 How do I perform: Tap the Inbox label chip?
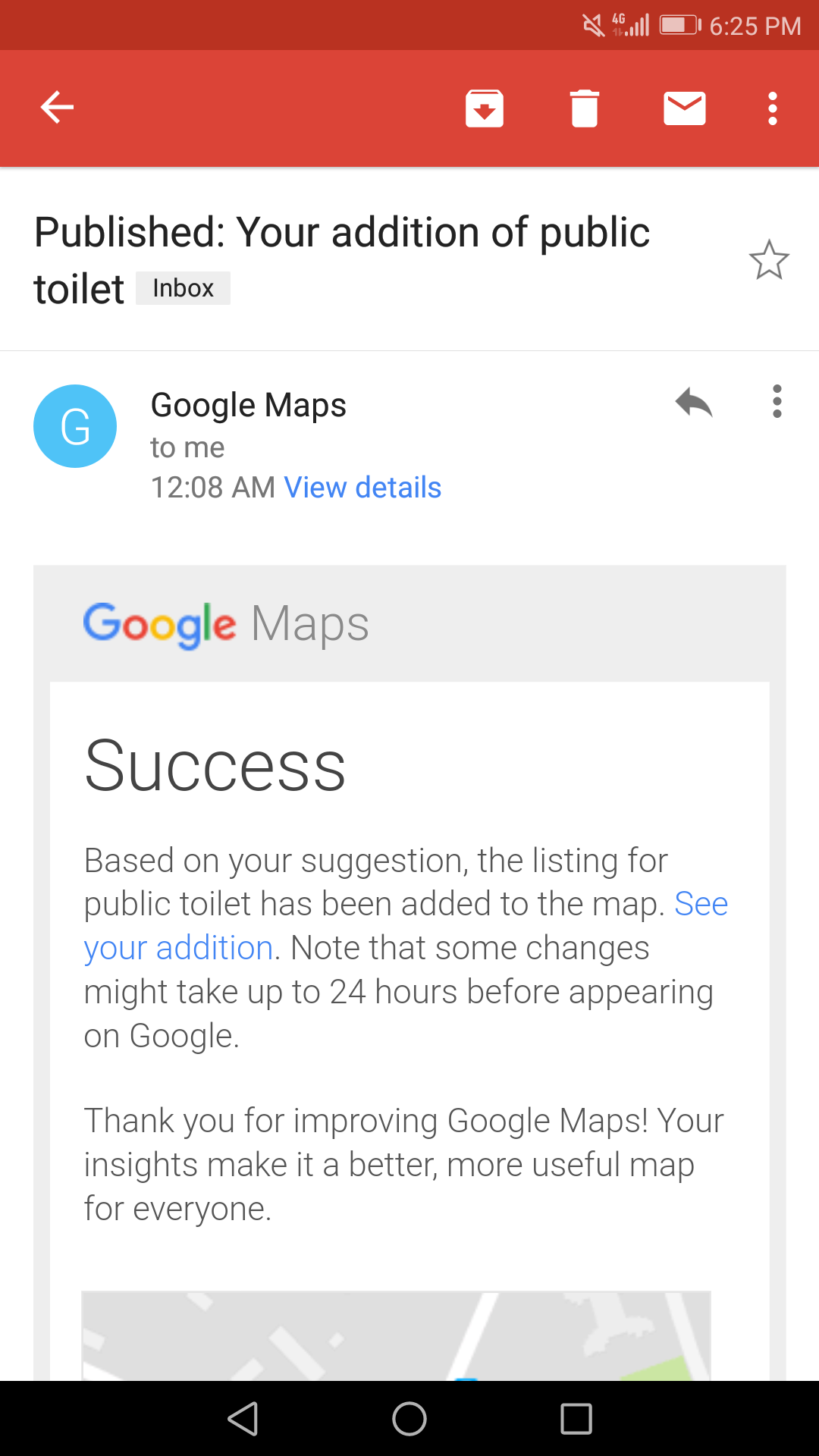tap(183, 288)
